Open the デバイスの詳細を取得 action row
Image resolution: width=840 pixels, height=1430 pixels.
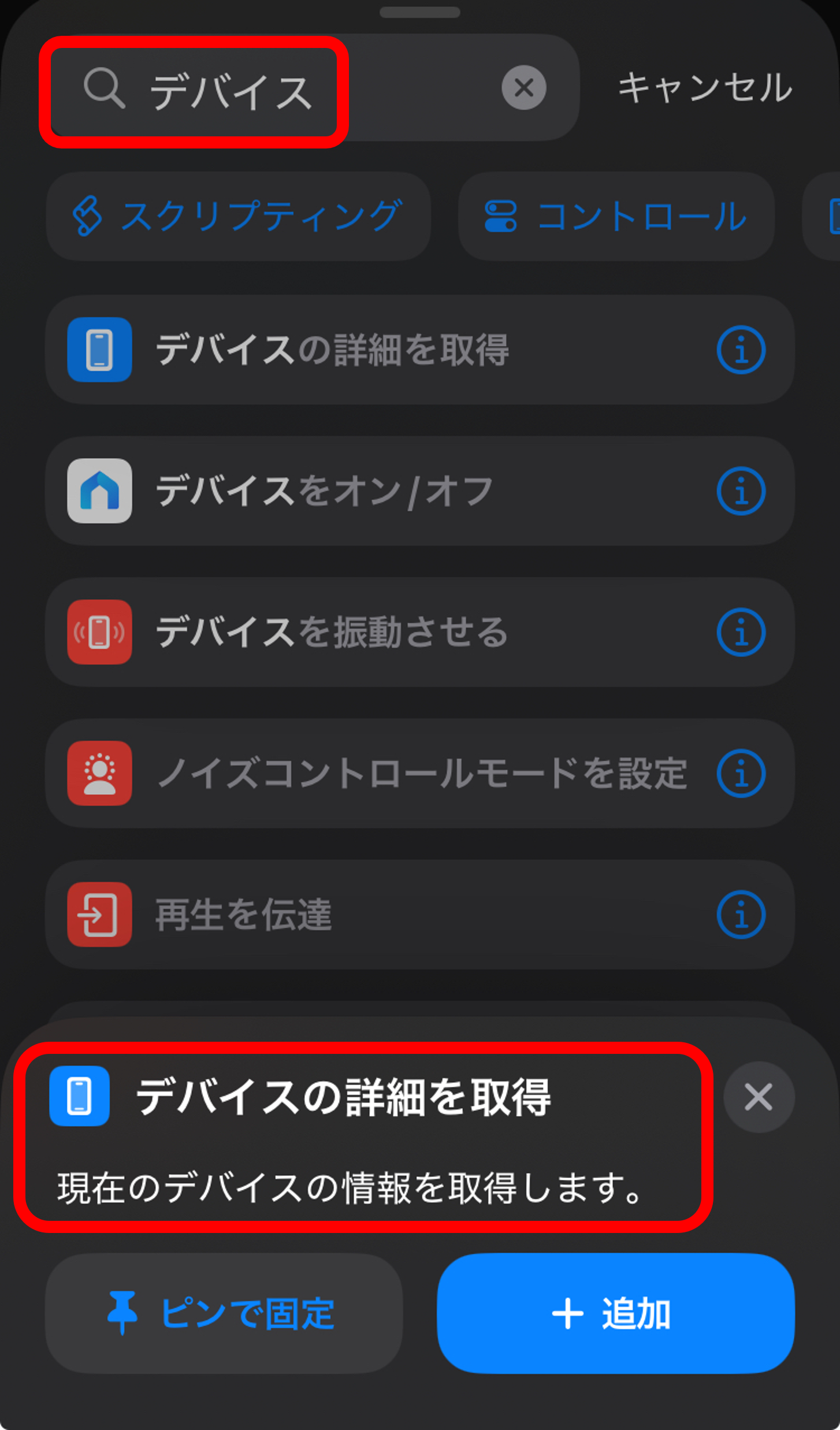419,350
